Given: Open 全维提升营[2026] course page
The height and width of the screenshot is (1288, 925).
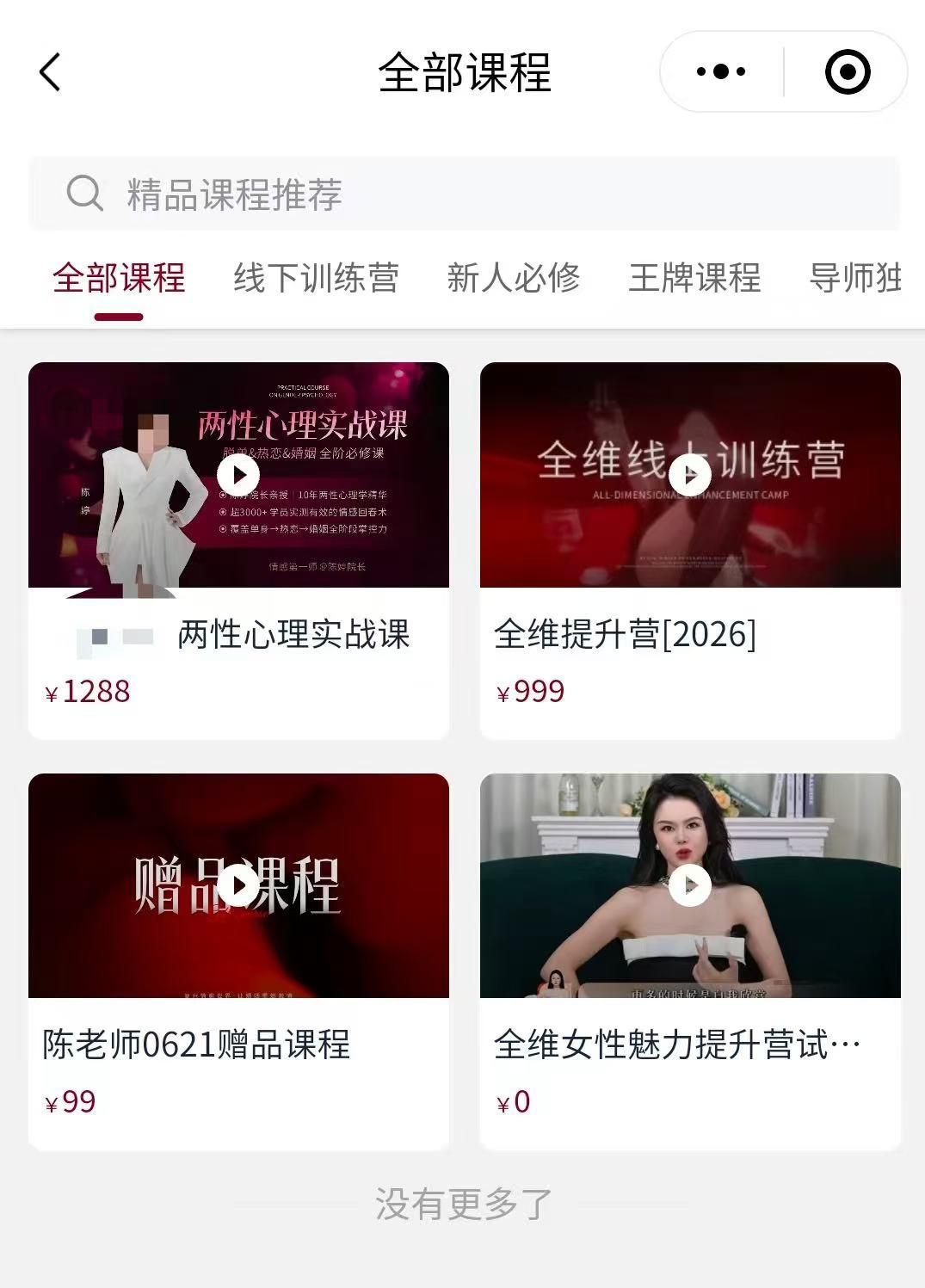Looking at the screenshot, I should [625, 634].
